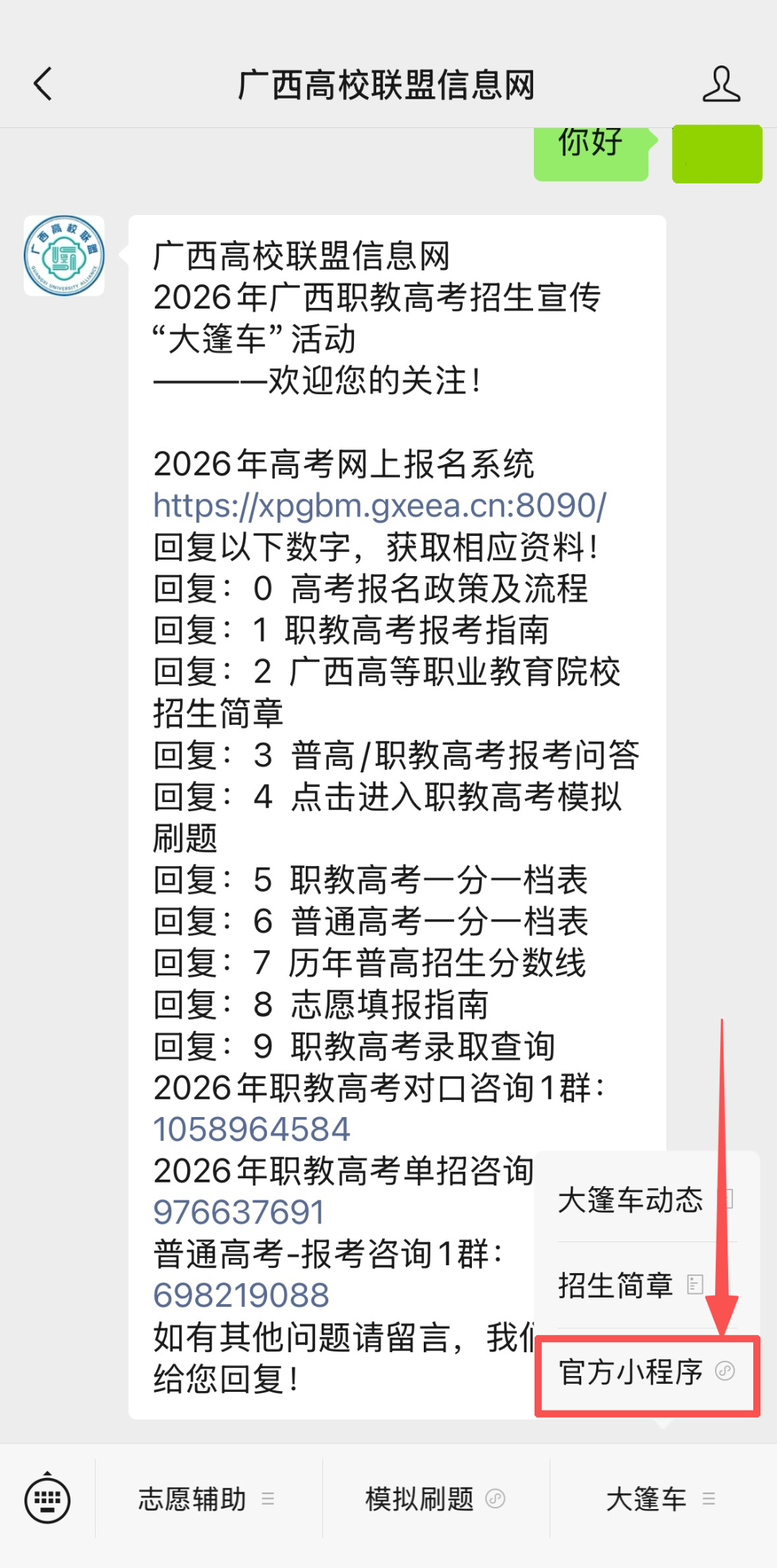Image resolution: width=777 pixels, height=1568 pixels.
Task: Tap the group number 698219088
Action: [x=242, y=1295]
